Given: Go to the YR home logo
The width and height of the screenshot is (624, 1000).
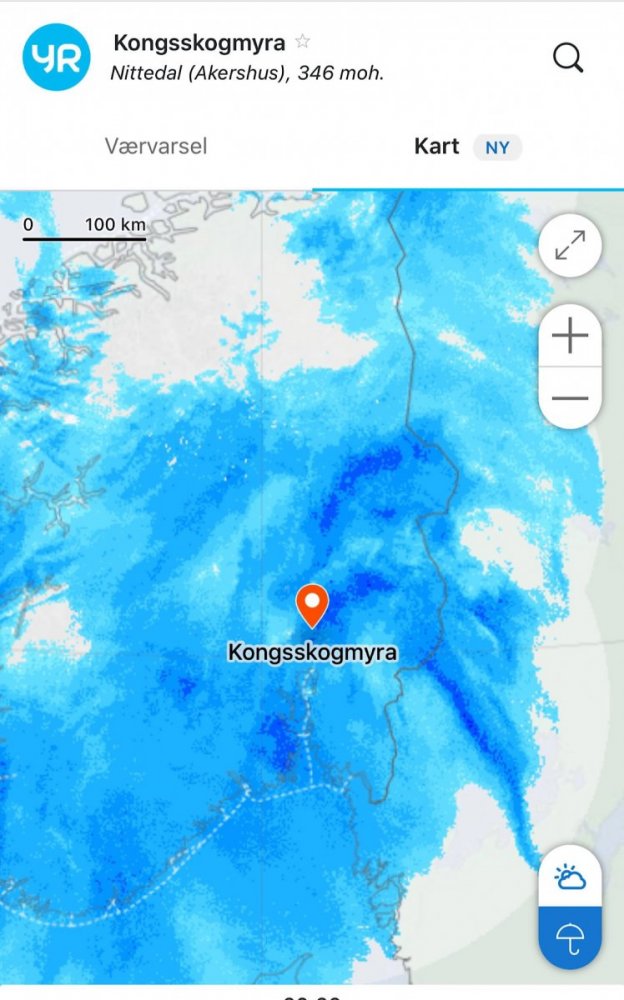Looking at the screenshot, I should 56,58.
